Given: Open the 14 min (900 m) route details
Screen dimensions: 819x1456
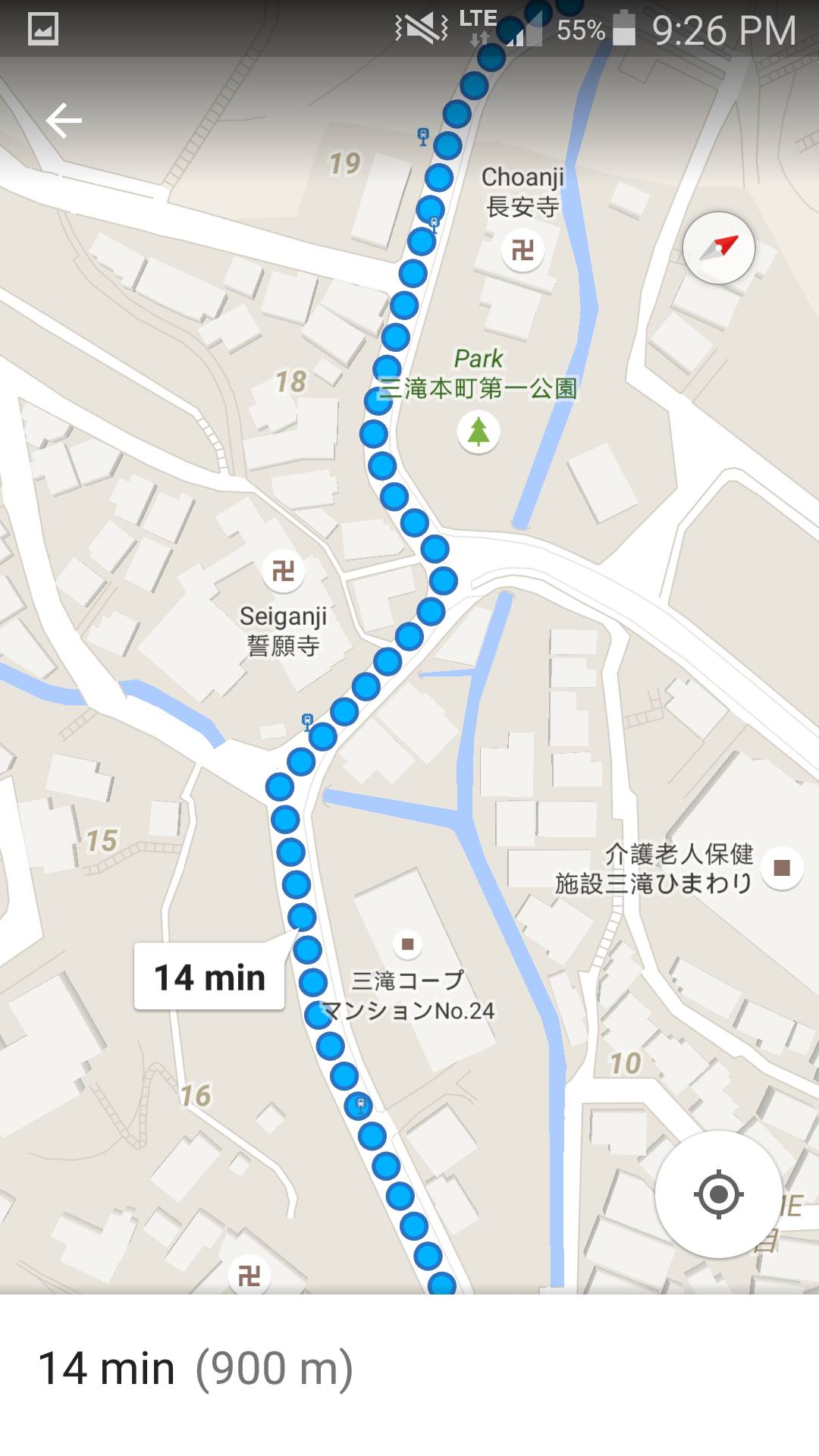Looking at the screenshot, I should pos(196,1369).
